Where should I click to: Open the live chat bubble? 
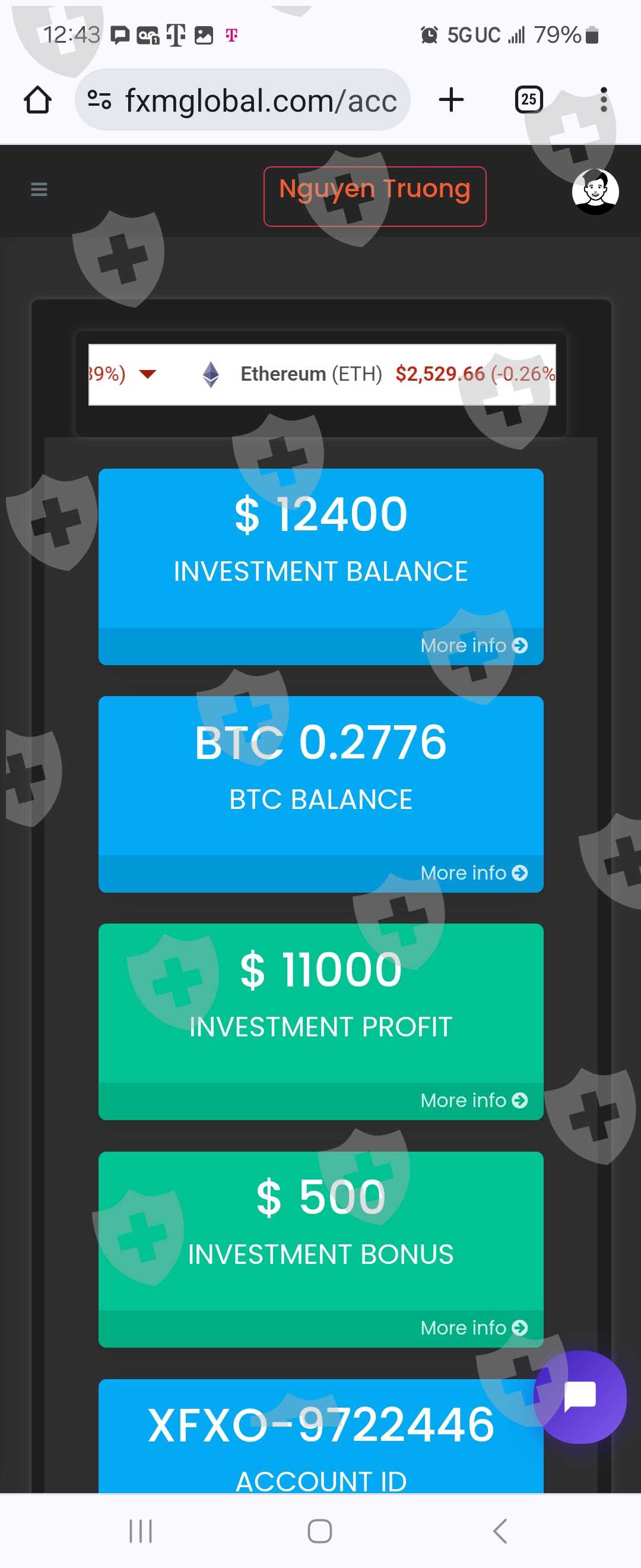click(580, 1397)
